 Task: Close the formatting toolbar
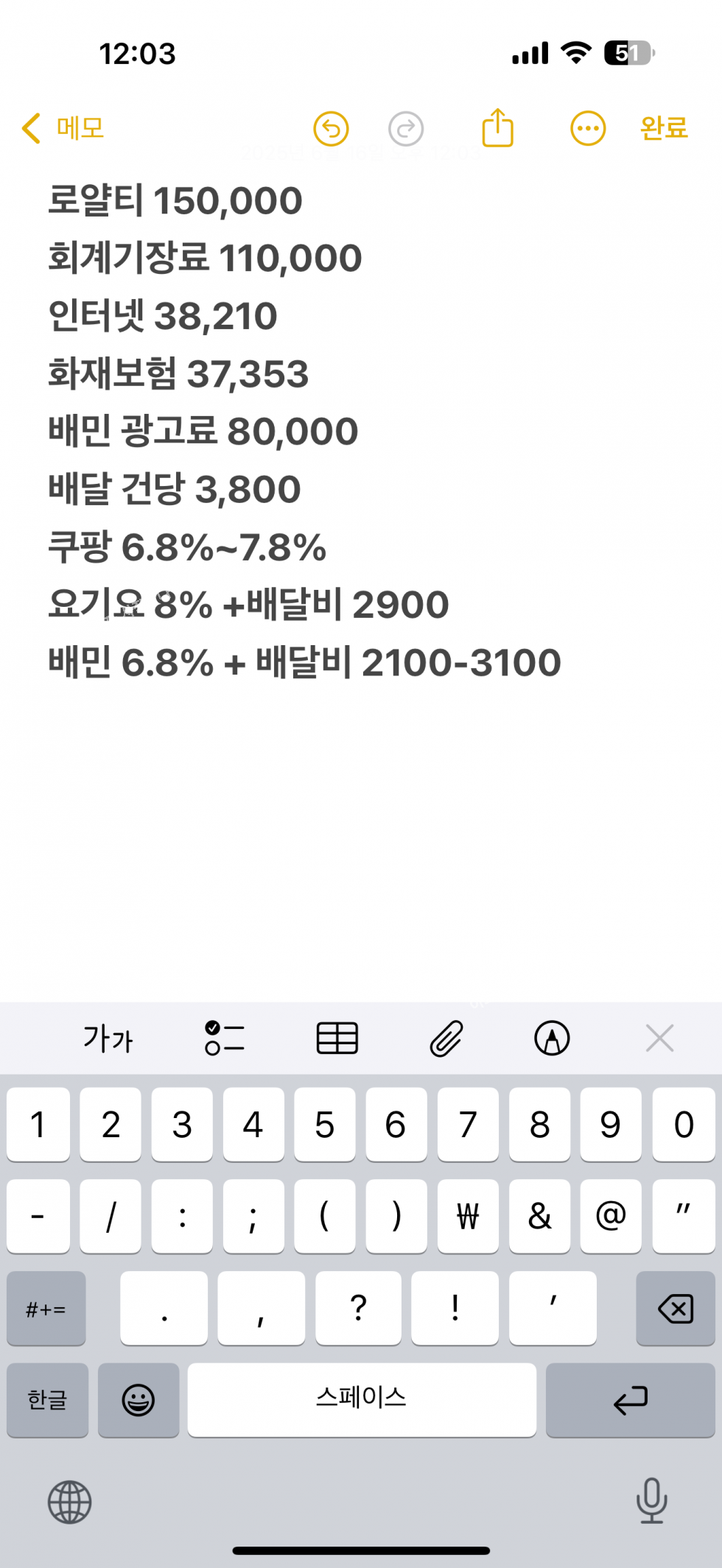pos(659,1038)
